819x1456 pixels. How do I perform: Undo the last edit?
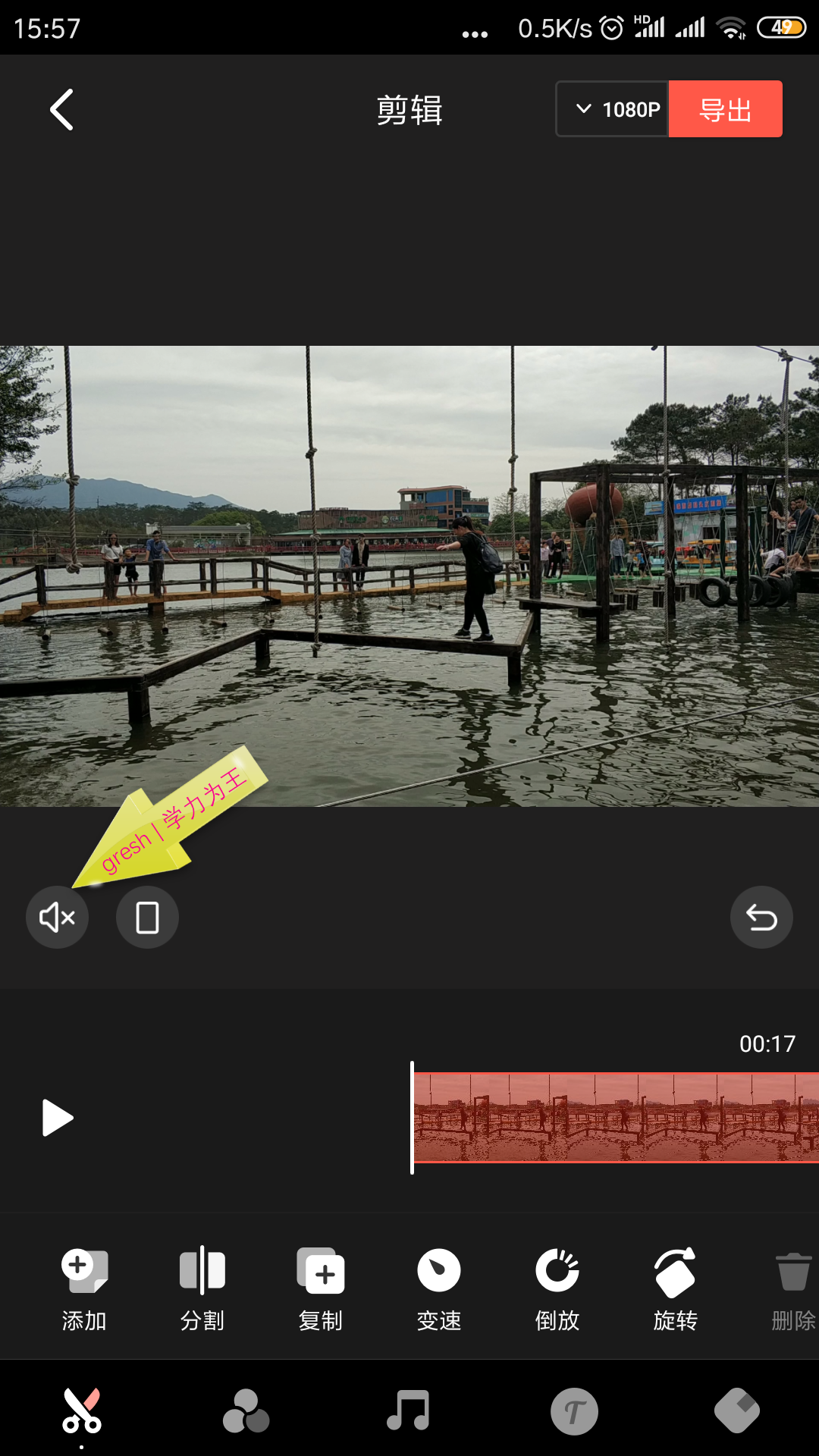[x=761, y=918]
